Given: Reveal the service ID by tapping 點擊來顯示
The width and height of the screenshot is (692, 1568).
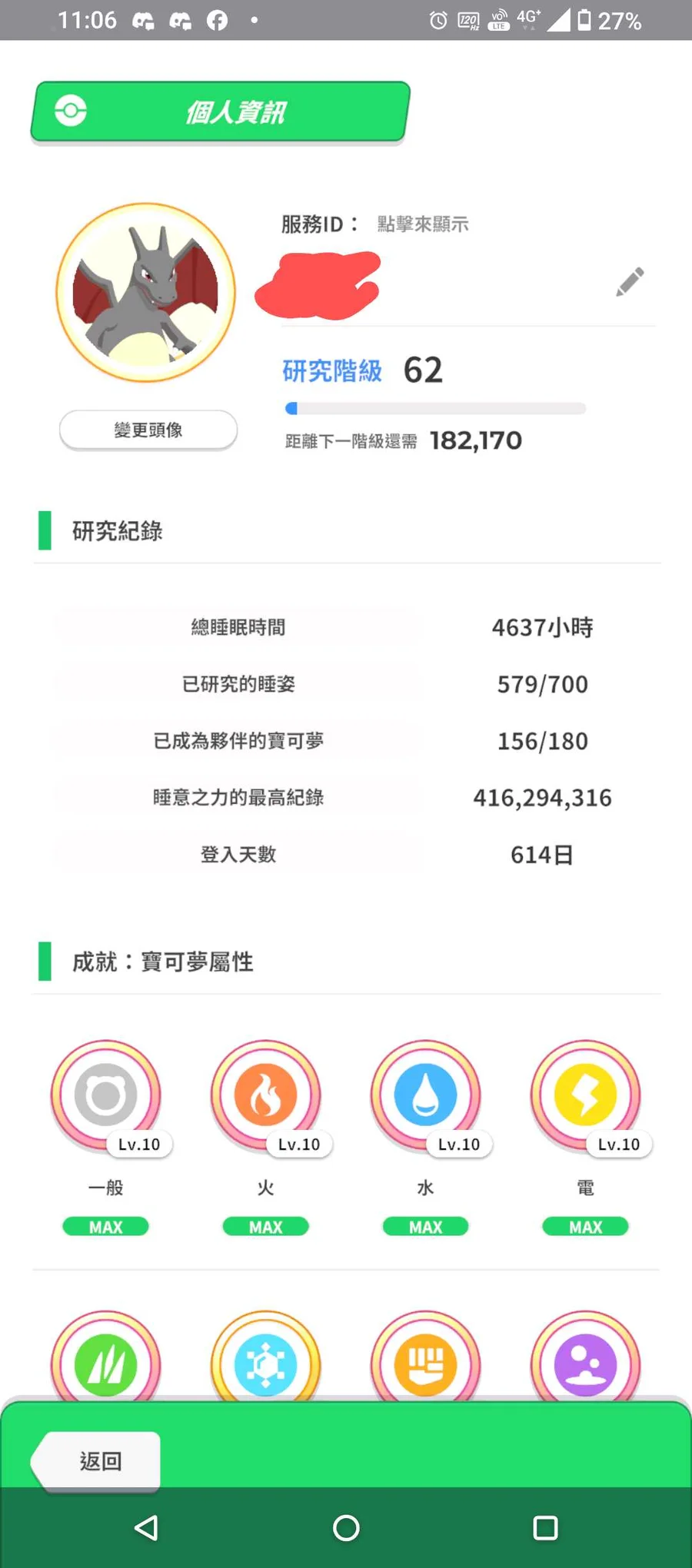Looking at the screenshot, I should (422, 224).
